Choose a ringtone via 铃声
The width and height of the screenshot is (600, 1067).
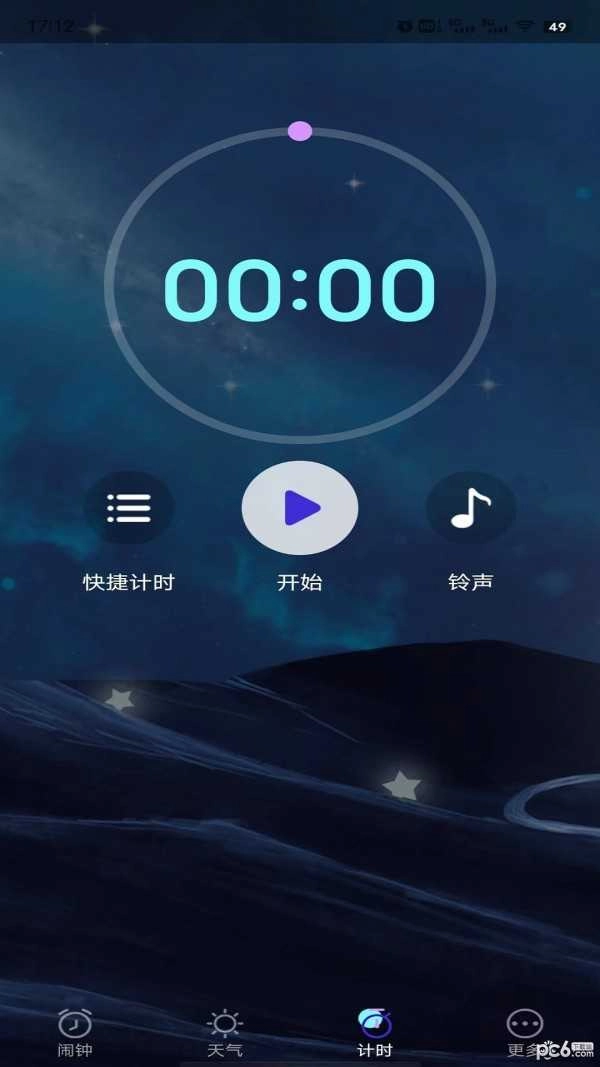pyautogui.click(x=470, y=508)
